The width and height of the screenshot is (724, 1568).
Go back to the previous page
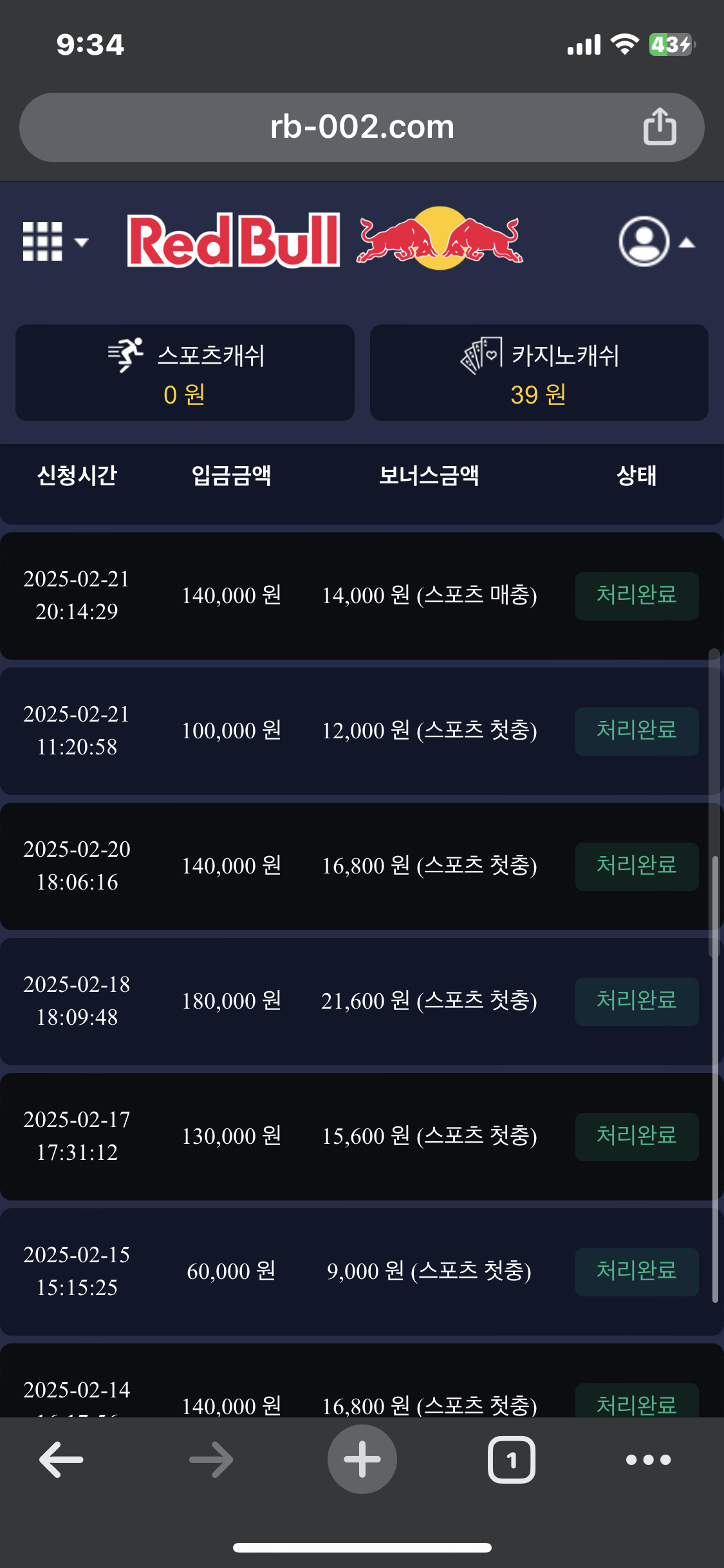[x=62, y=1459]
